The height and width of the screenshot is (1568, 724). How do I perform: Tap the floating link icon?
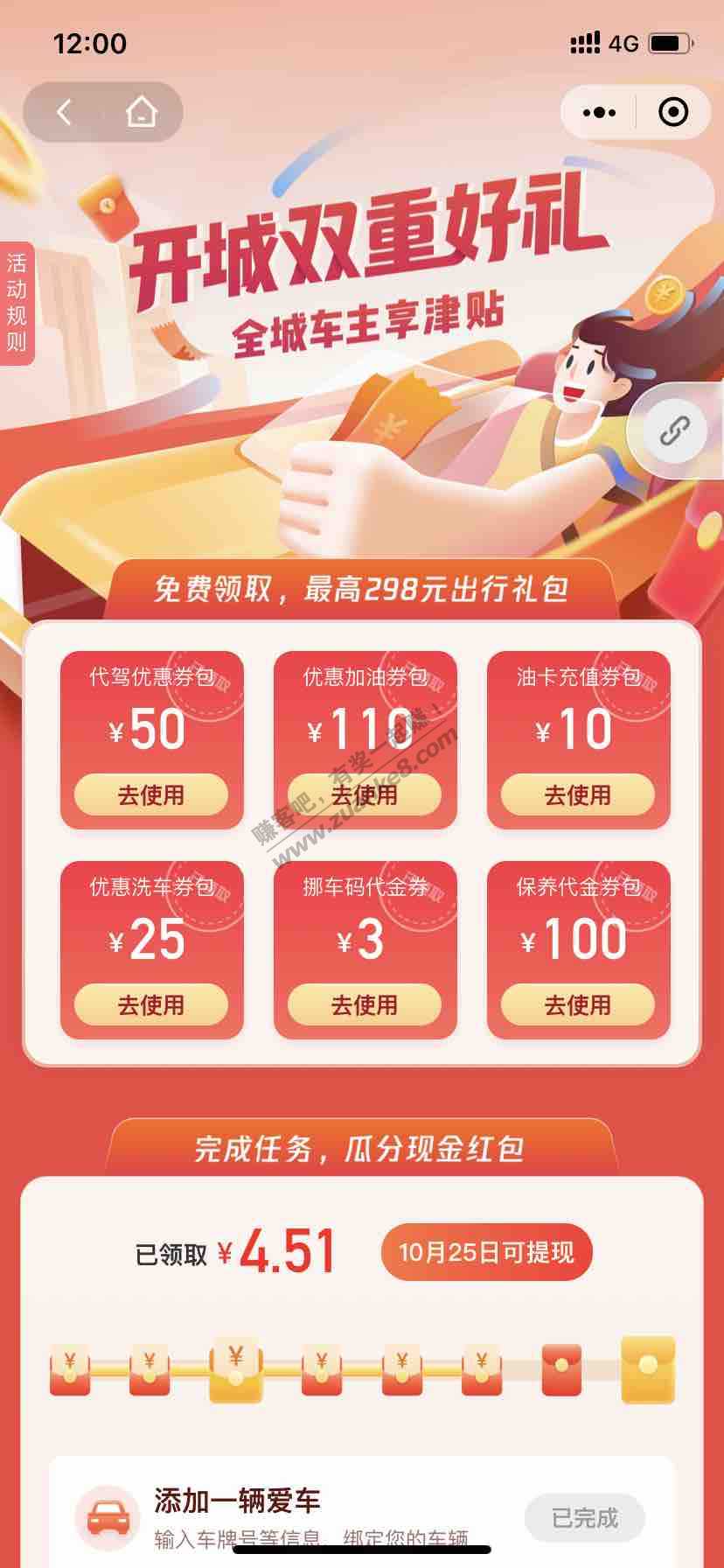(674, 430)
